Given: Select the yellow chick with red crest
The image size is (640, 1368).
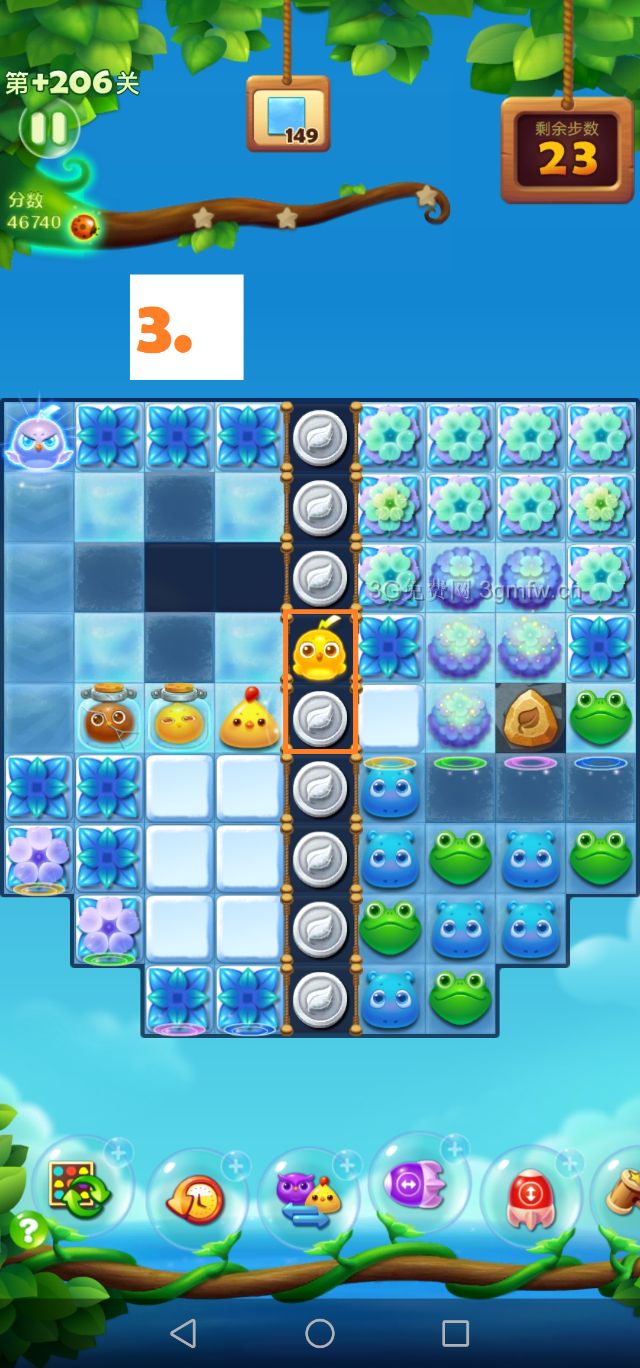Looking at the screenshot, I should pyautogui.click(x=249, y=718).
